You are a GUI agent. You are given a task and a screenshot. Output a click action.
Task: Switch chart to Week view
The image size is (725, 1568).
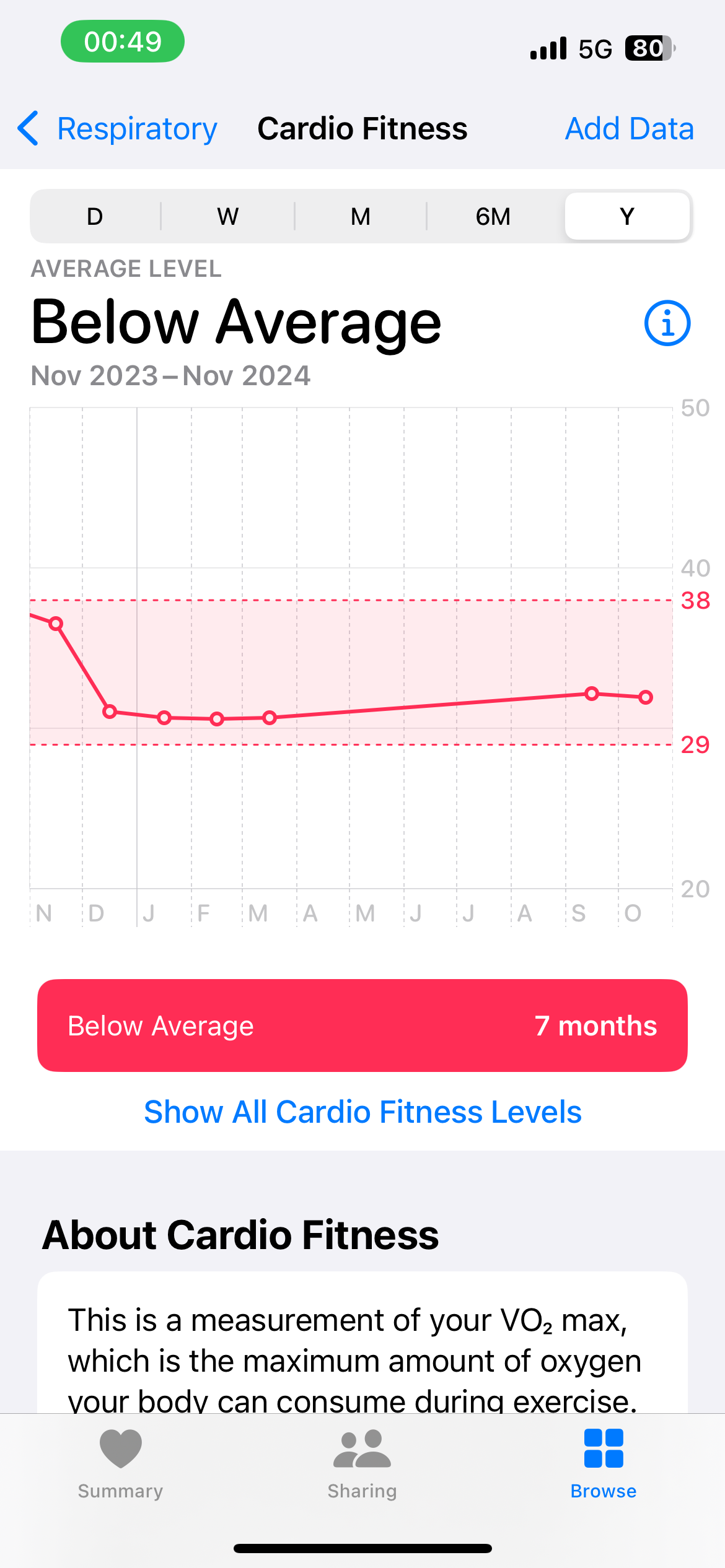[x=227, y=217]
